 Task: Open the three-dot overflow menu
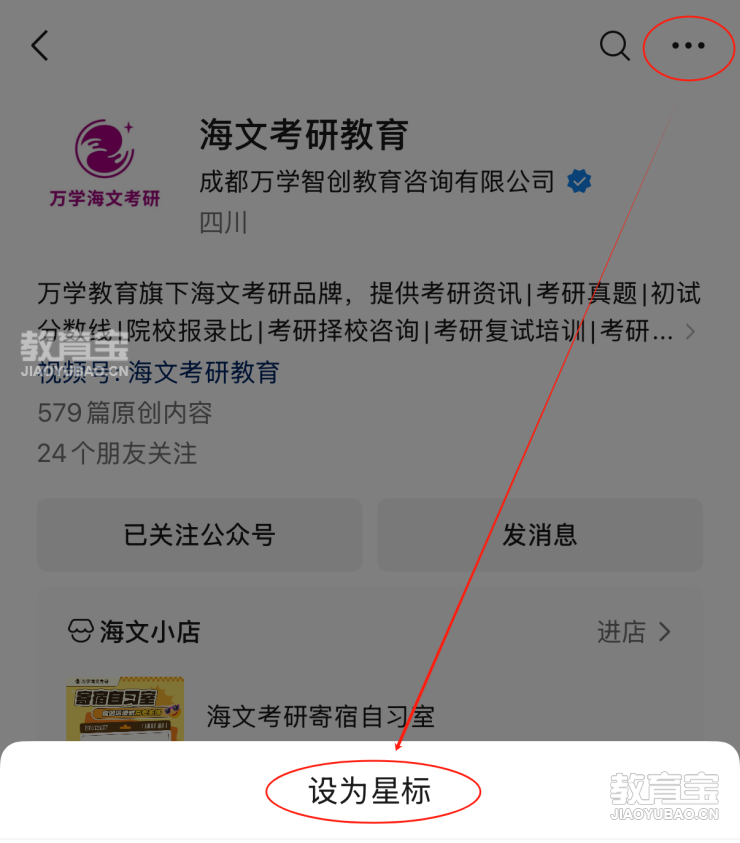[688, 46]
